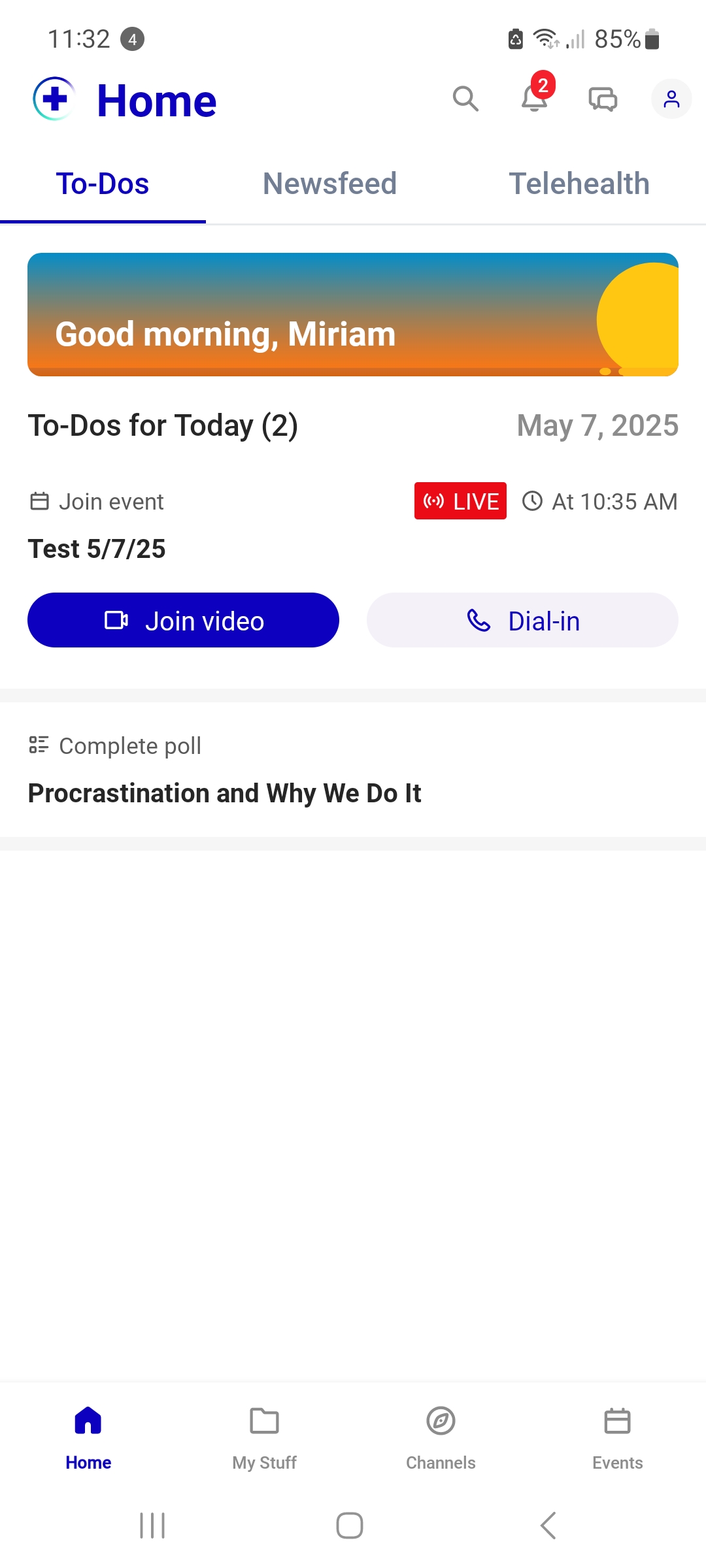Tap the Dial-in button
This screenshot has width=706, height=1568.
click(522, 620)
